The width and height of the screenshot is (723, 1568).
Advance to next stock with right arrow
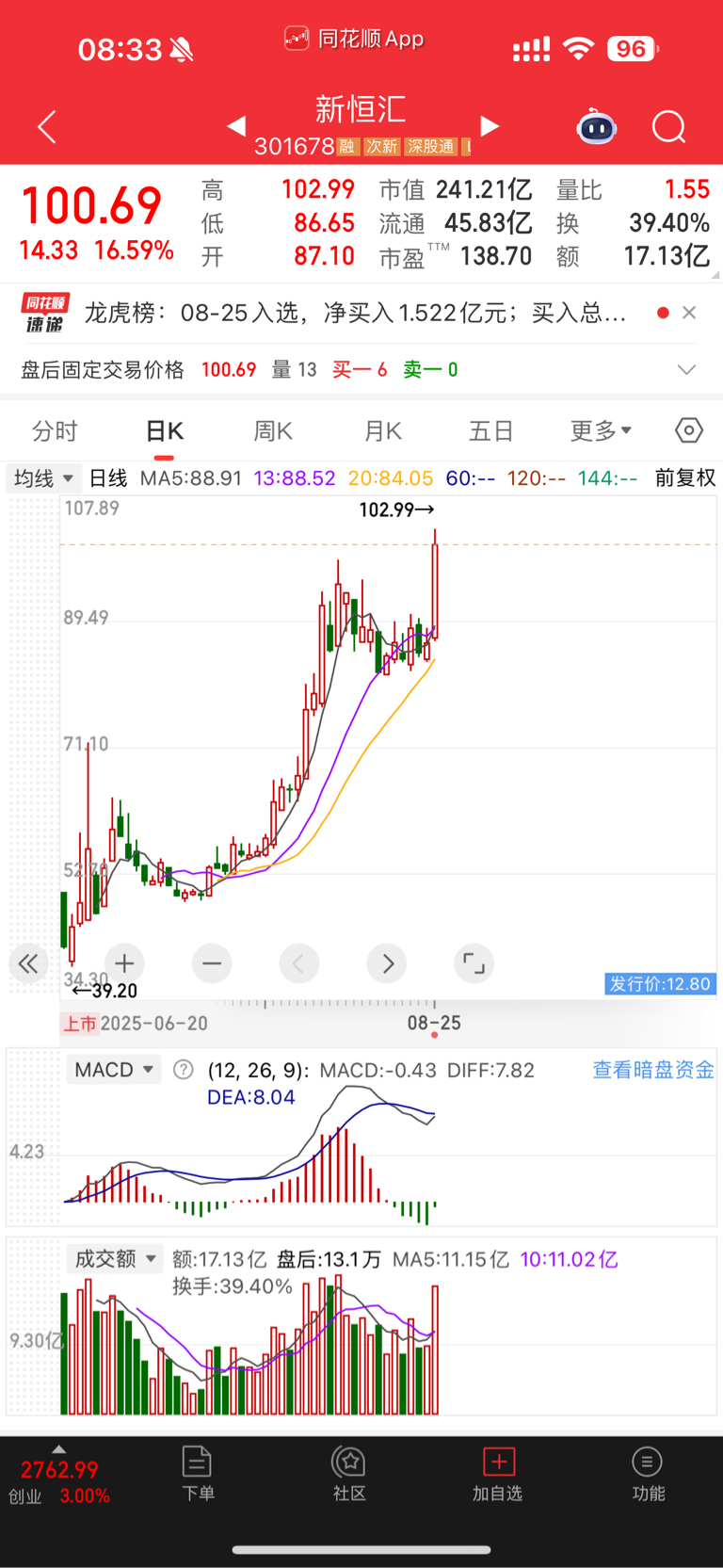tap(489, 125)
